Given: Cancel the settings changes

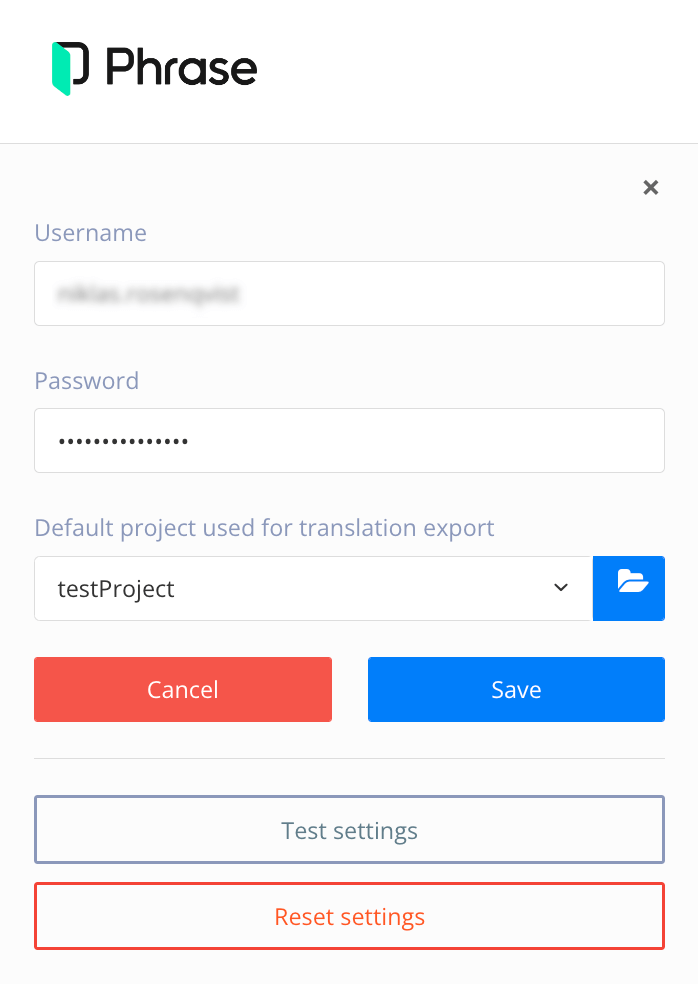Looking at the screenshot, I should pos(183,689).
